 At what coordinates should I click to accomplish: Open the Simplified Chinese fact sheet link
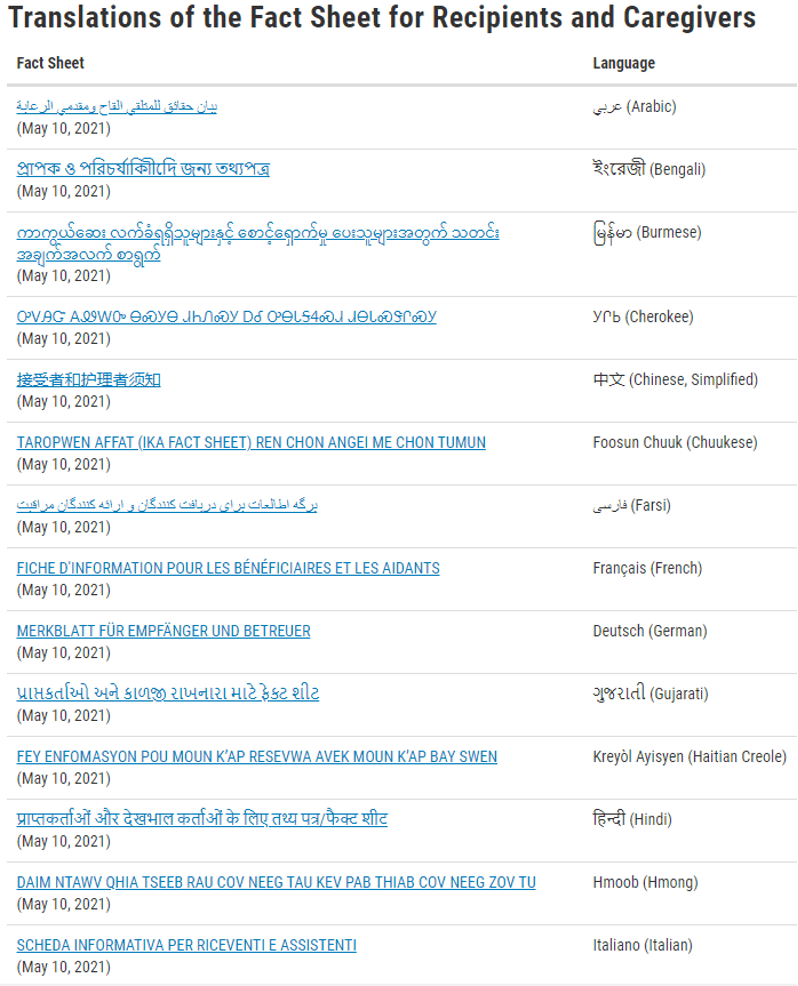point(88,380)
